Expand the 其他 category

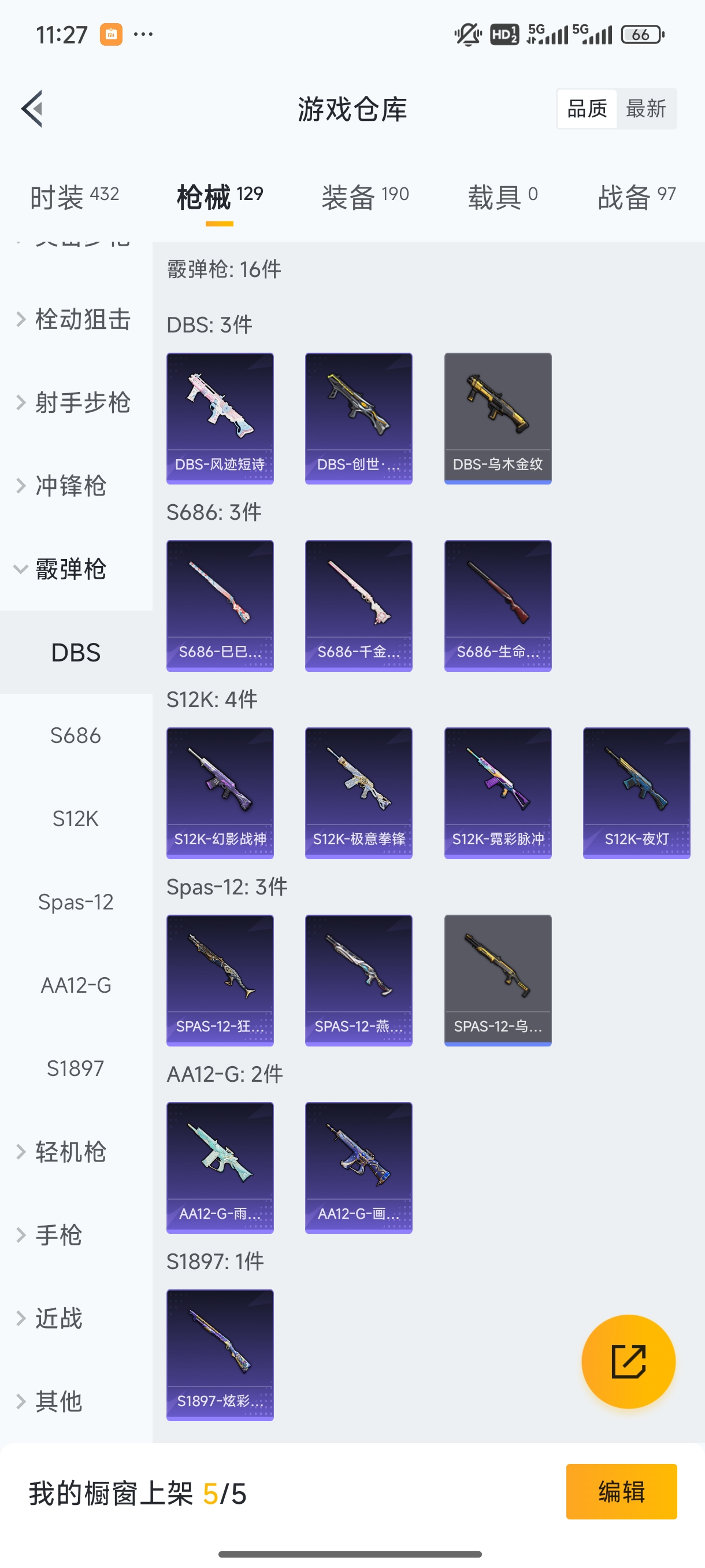(x=58, y=1401)
